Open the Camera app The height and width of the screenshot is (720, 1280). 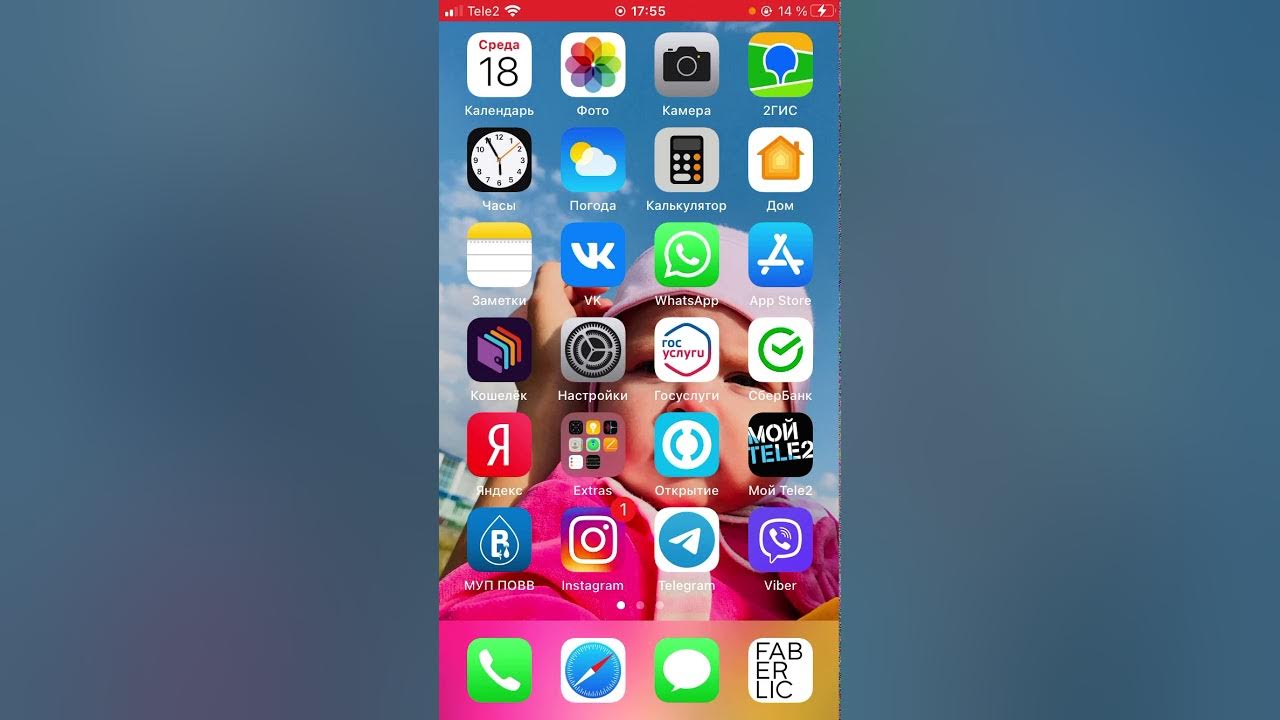click(686, 65)
